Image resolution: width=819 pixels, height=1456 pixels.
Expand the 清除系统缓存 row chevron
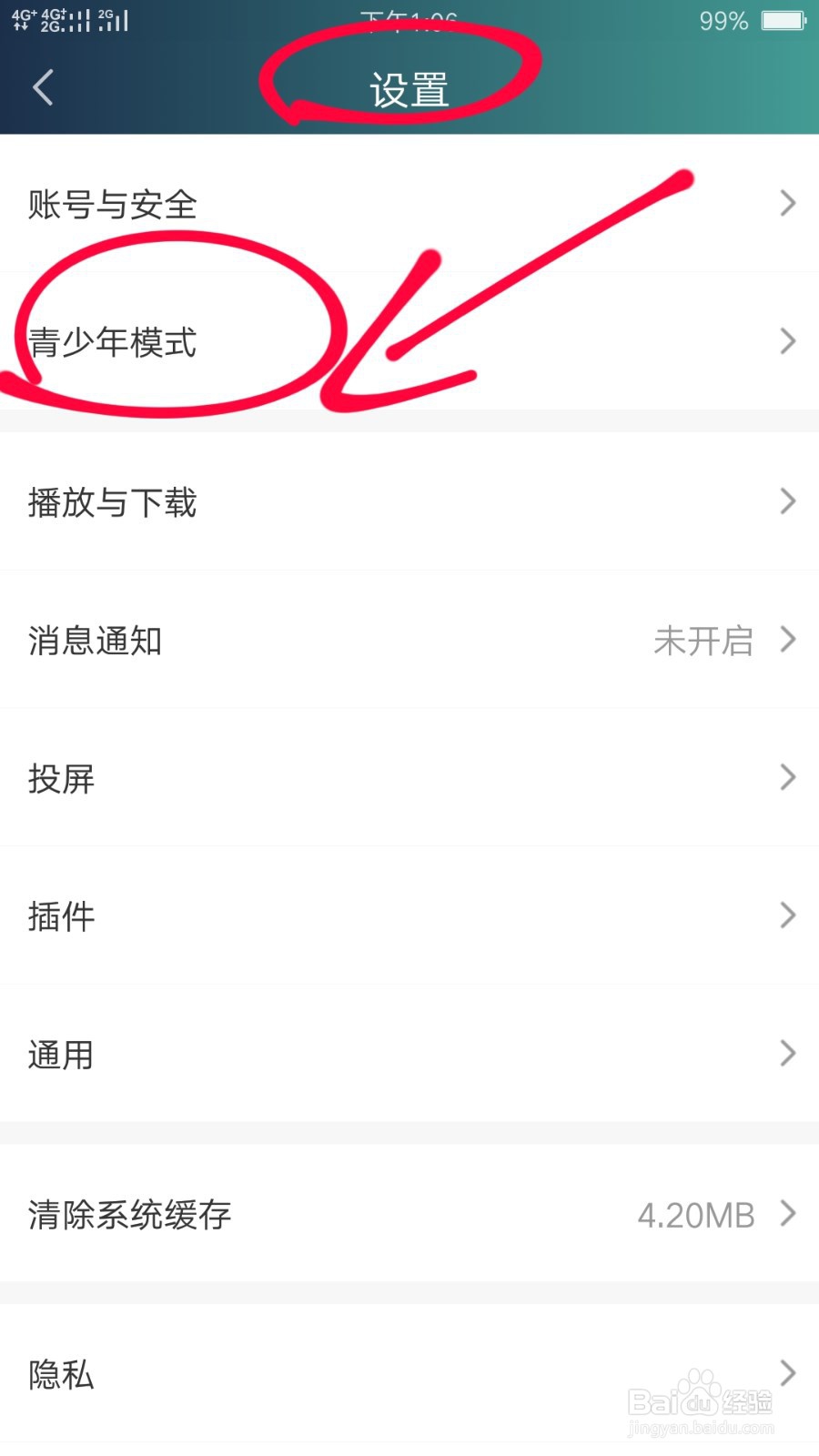(x=786, y=1214)
